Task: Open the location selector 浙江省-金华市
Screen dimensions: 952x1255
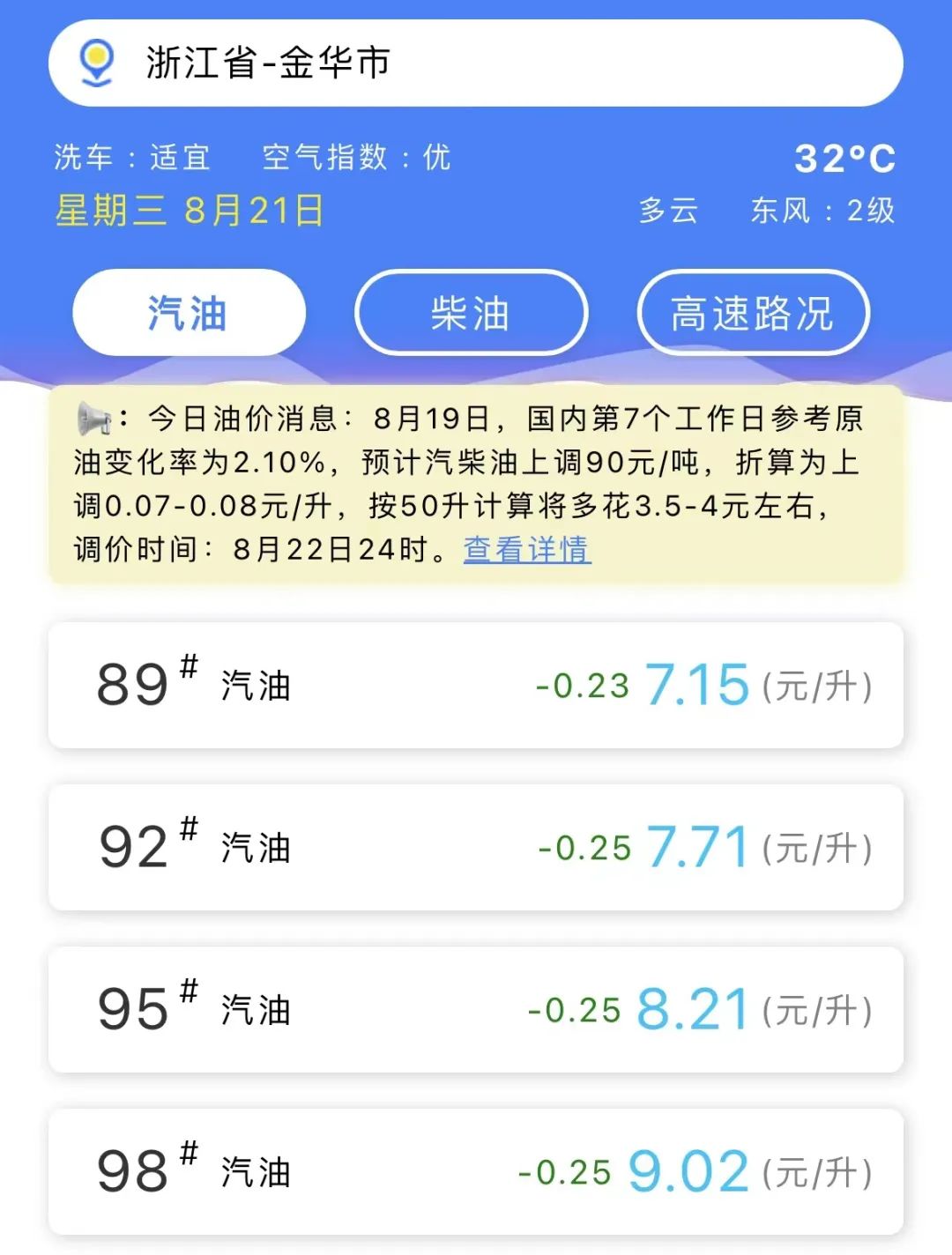Action: [474, 63]
